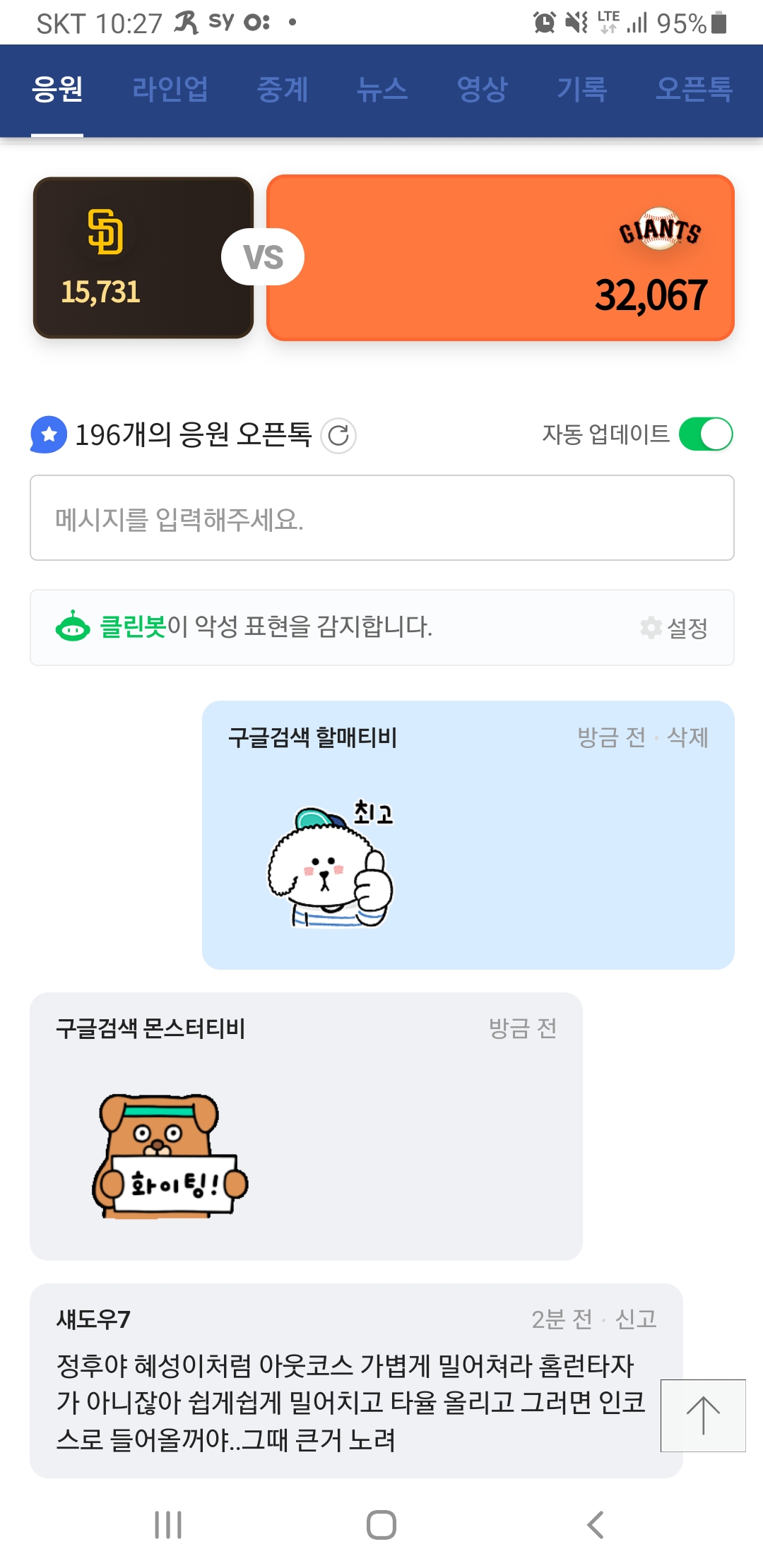Screen dimensions: 763x1568
Task: Open the 기록 tab
Action: [x=582, y=90]
